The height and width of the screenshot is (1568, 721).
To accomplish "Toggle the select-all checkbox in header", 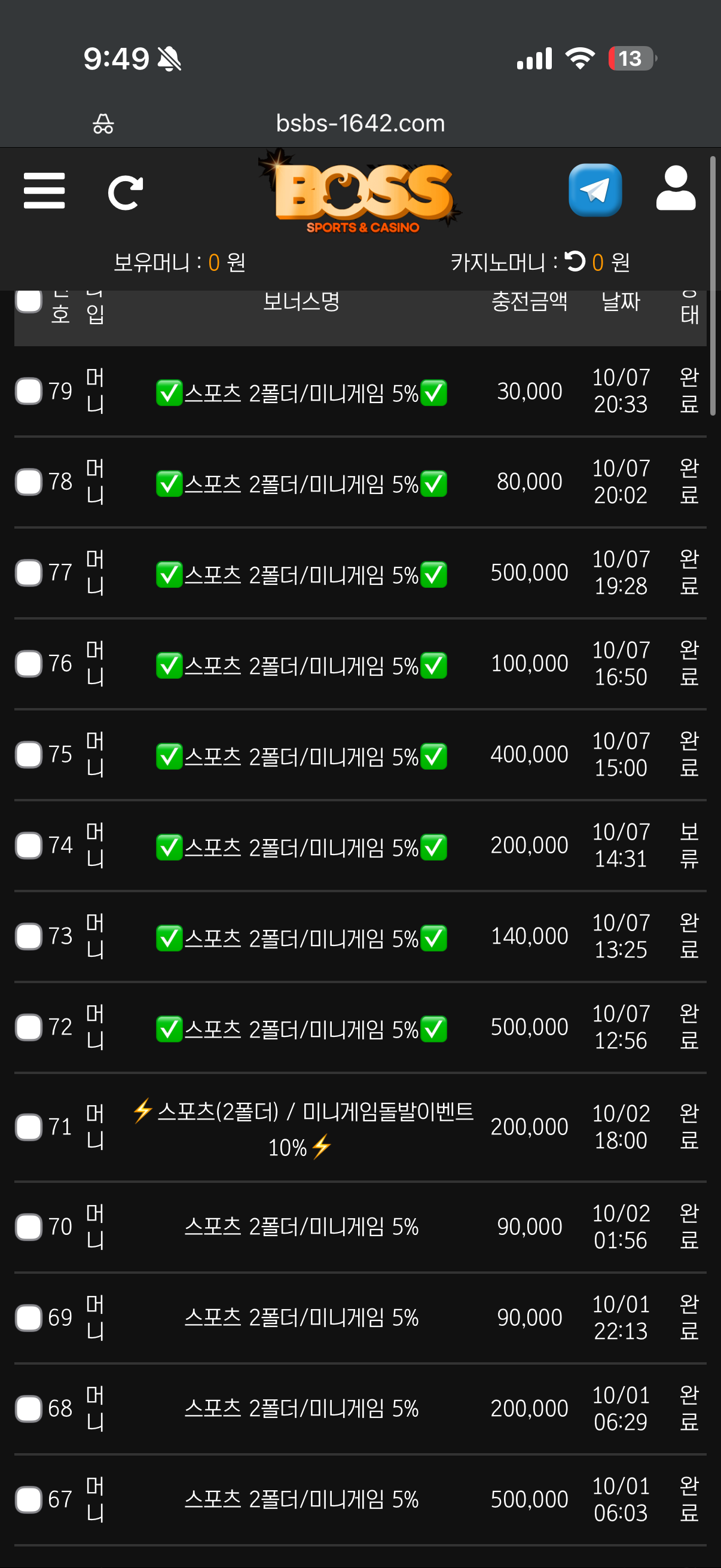I will click(x=29, y=300).
